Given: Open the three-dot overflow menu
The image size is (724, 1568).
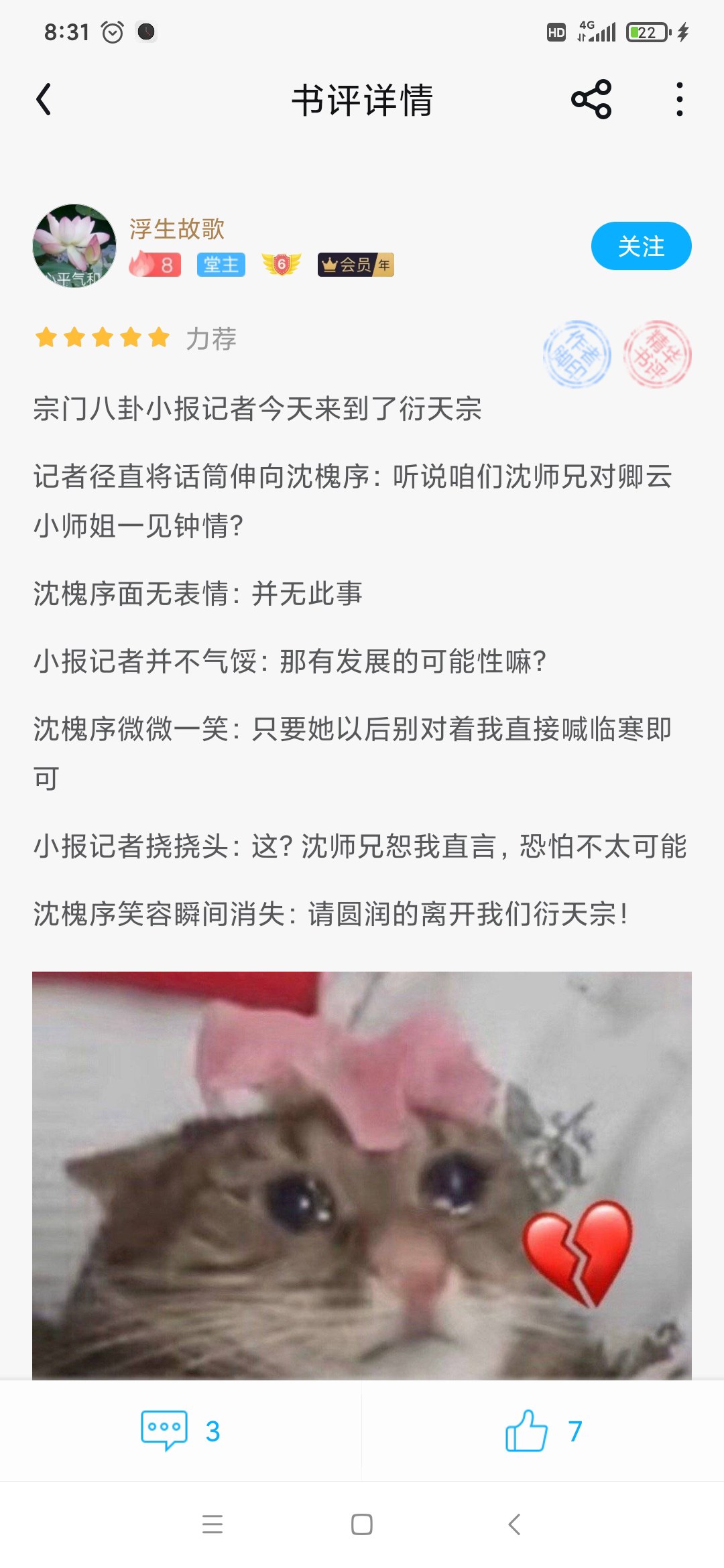Looking at the screenshot, I should point(680,100).
